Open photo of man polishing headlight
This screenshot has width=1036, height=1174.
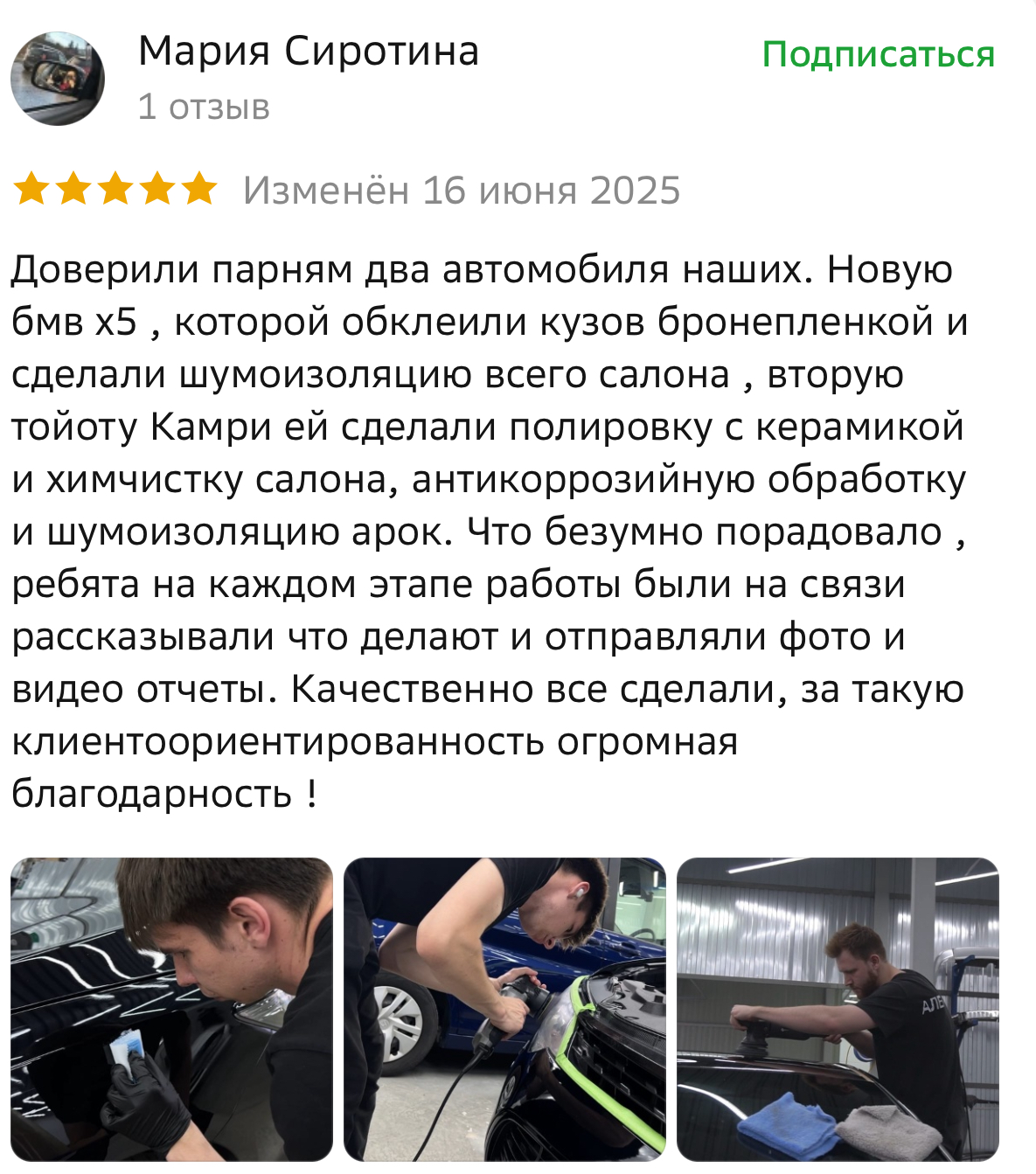504,1009
